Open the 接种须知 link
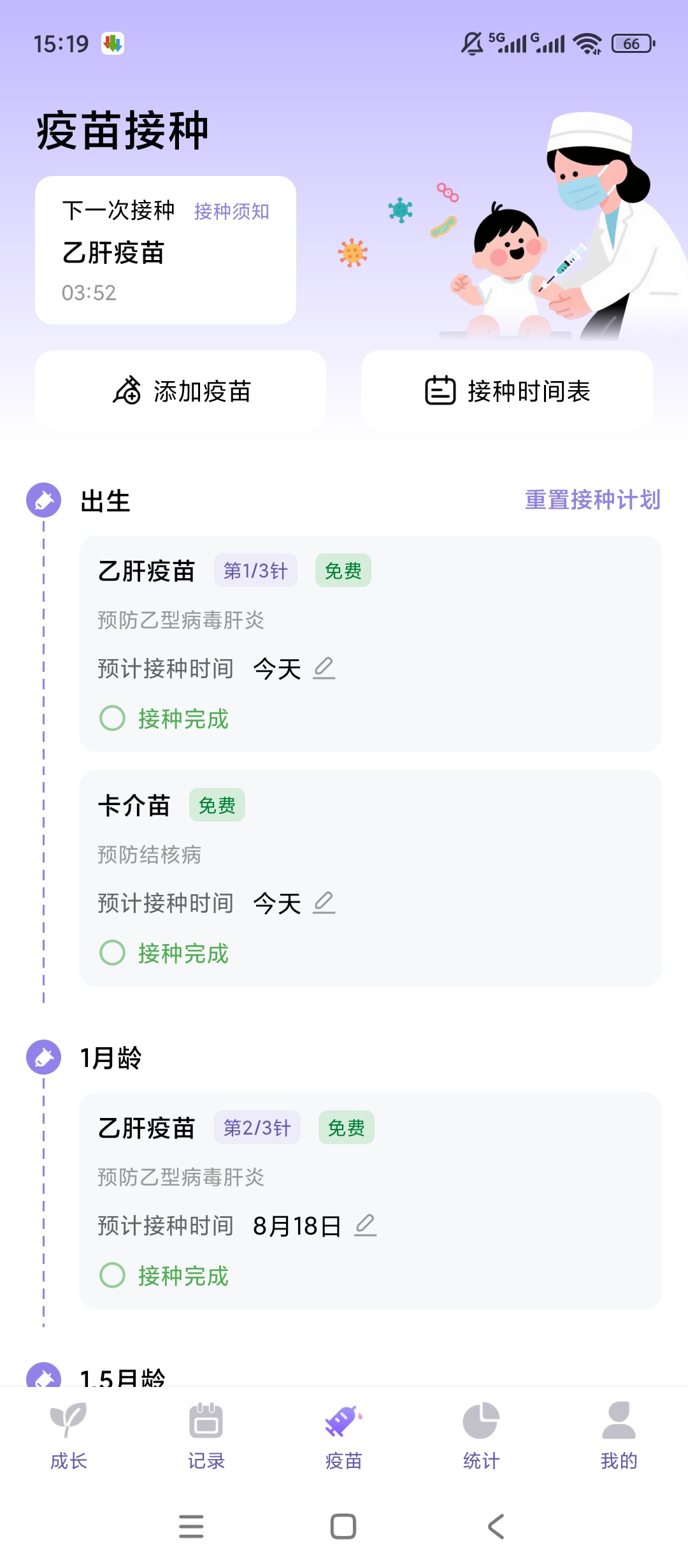This screenshot has height=1568, width=688. tap(231, 211)
